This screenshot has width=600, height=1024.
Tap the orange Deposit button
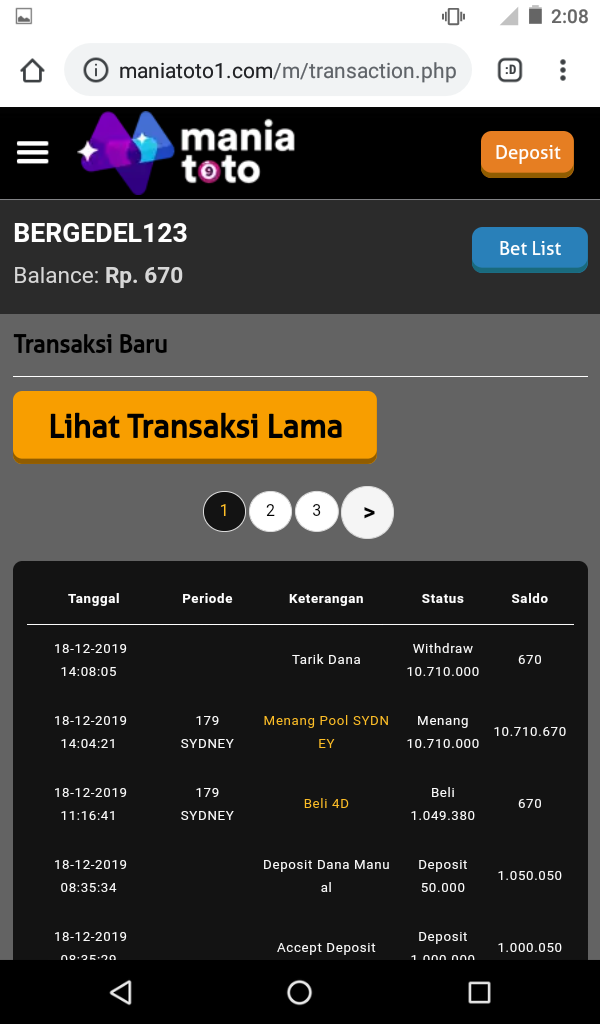coord(527,153)
